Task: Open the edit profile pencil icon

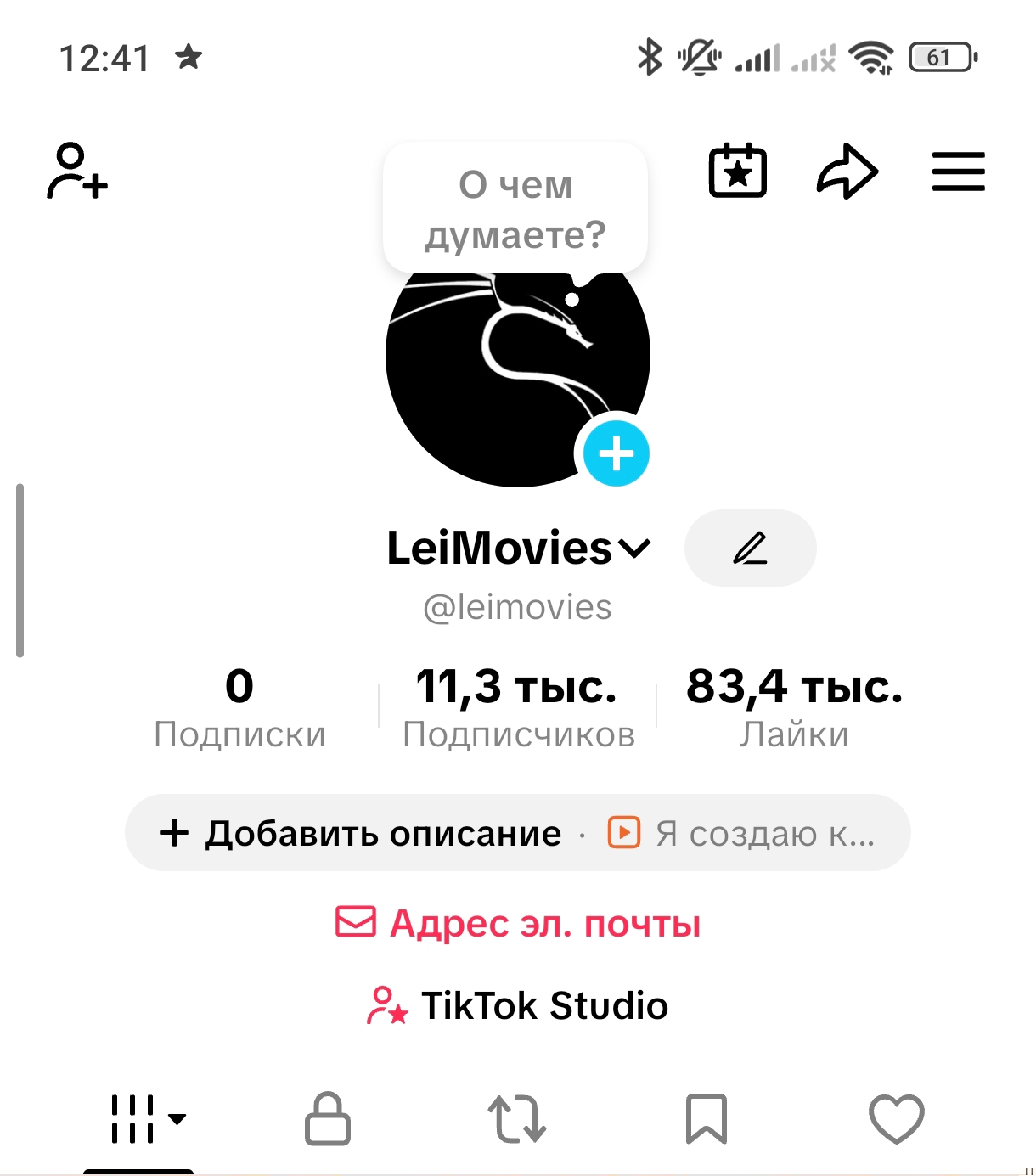Action: coord(750,549)
